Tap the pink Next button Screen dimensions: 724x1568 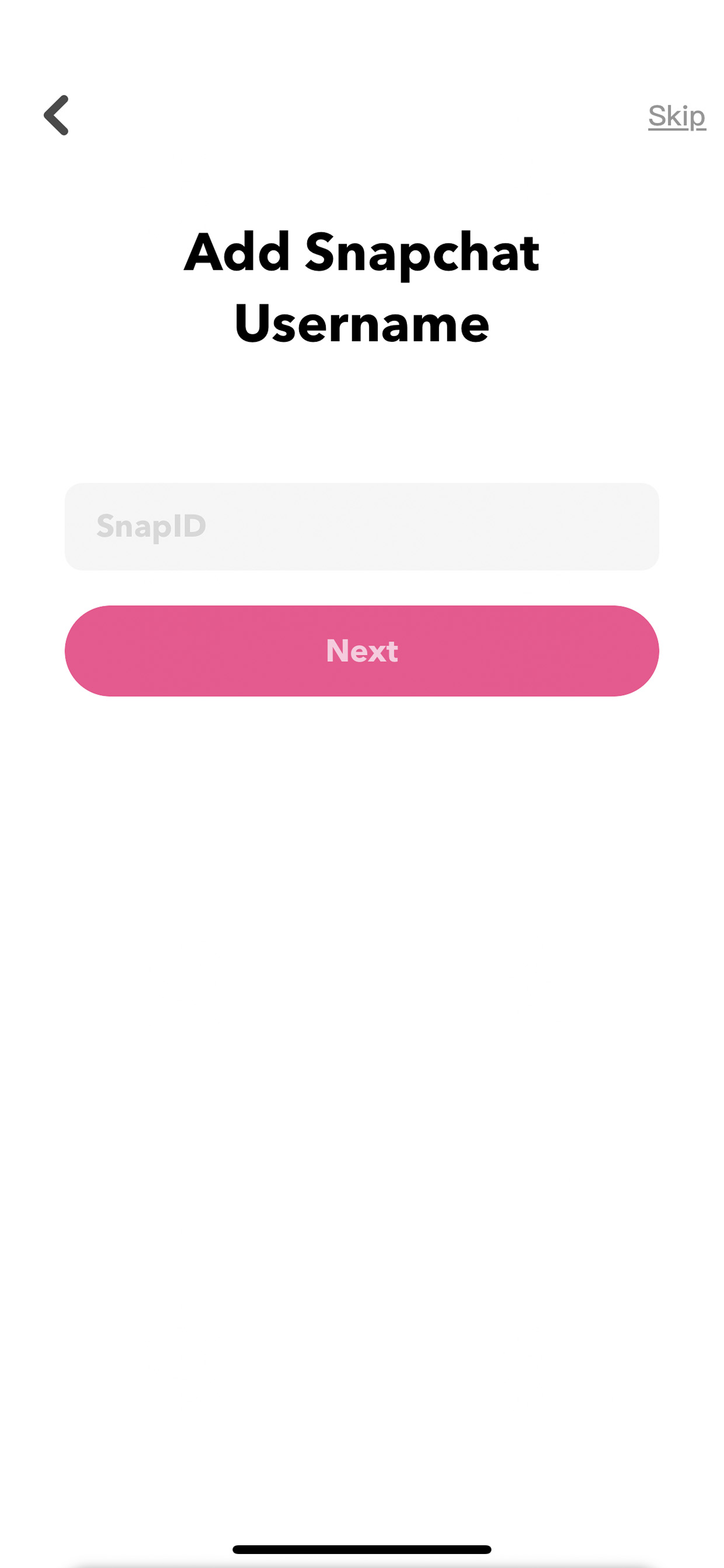pos(361,651)
